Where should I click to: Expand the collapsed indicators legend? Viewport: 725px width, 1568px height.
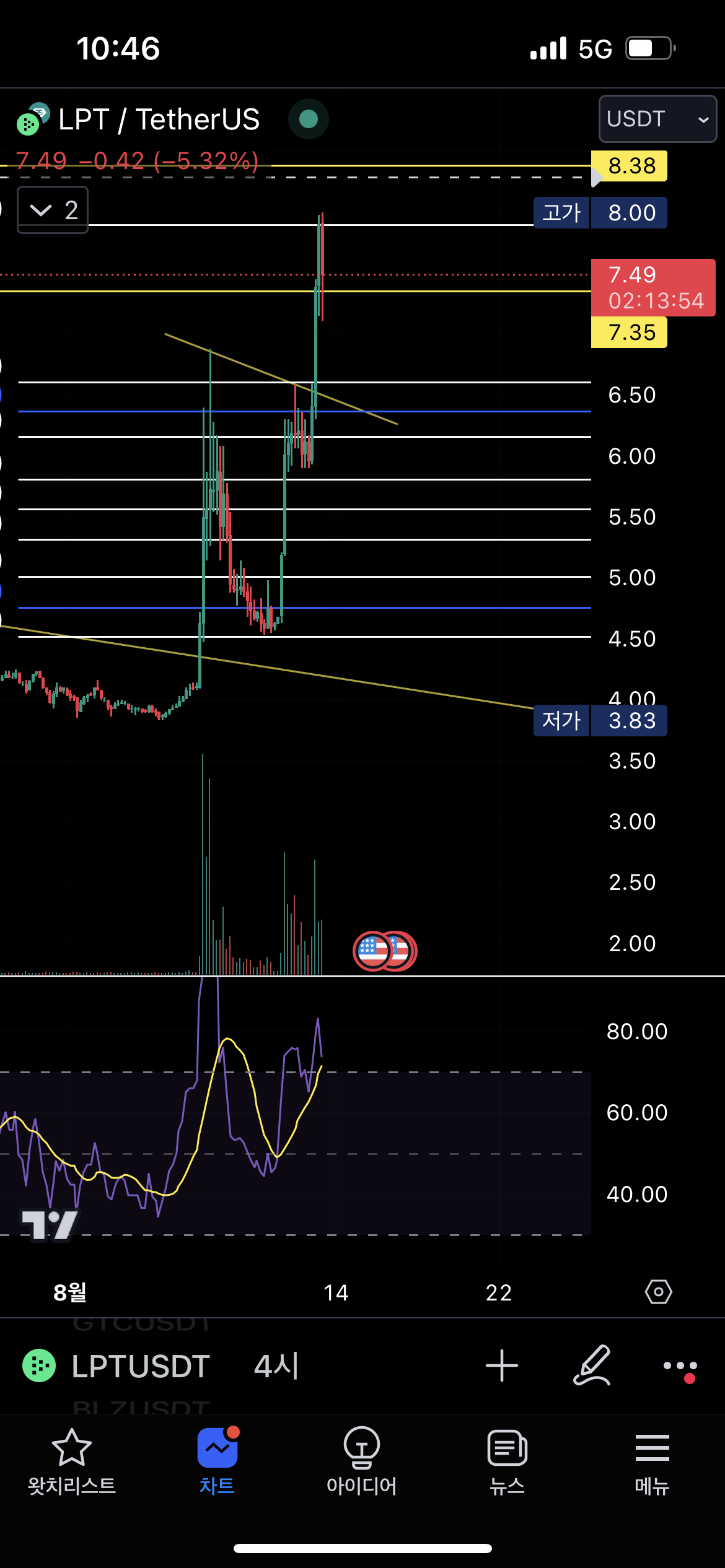52,210
